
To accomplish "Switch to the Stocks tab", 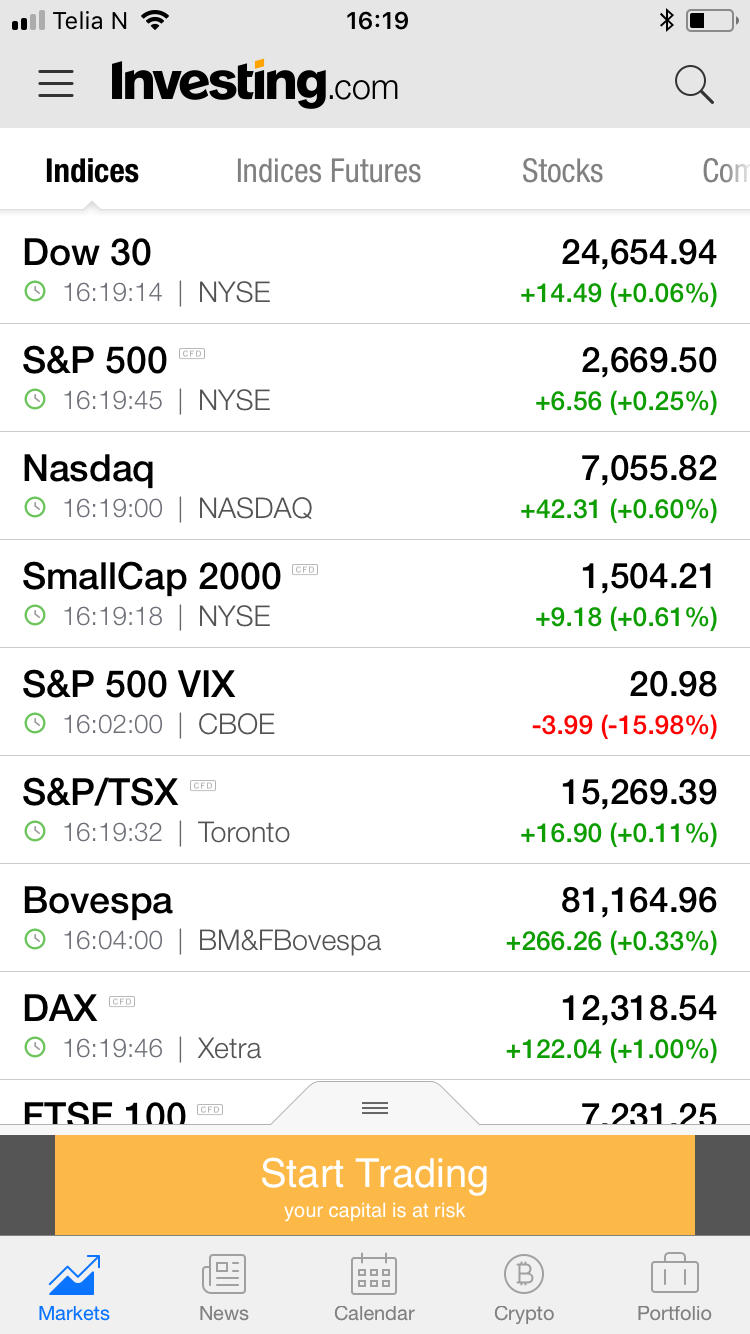I will (x=562, y=171).
